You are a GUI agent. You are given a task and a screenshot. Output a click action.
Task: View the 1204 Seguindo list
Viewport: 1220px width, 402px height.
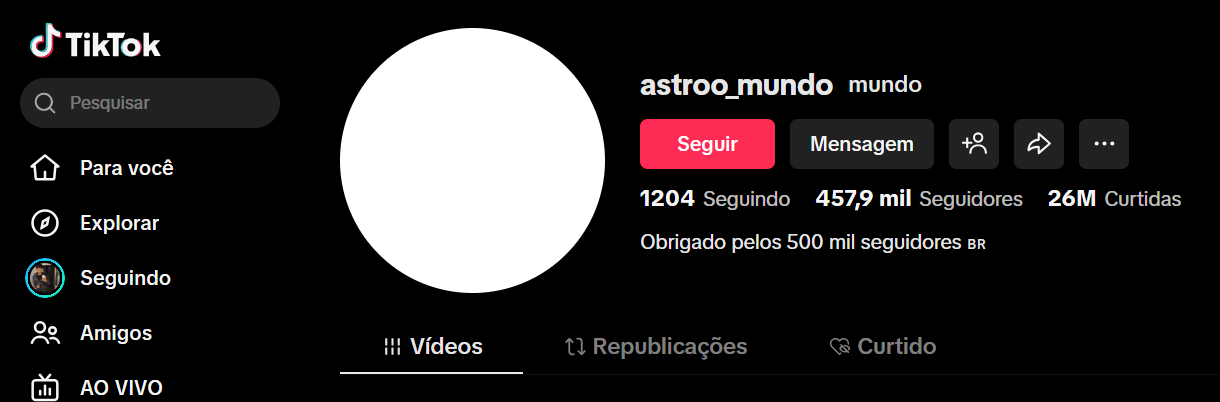coord(714,199)
